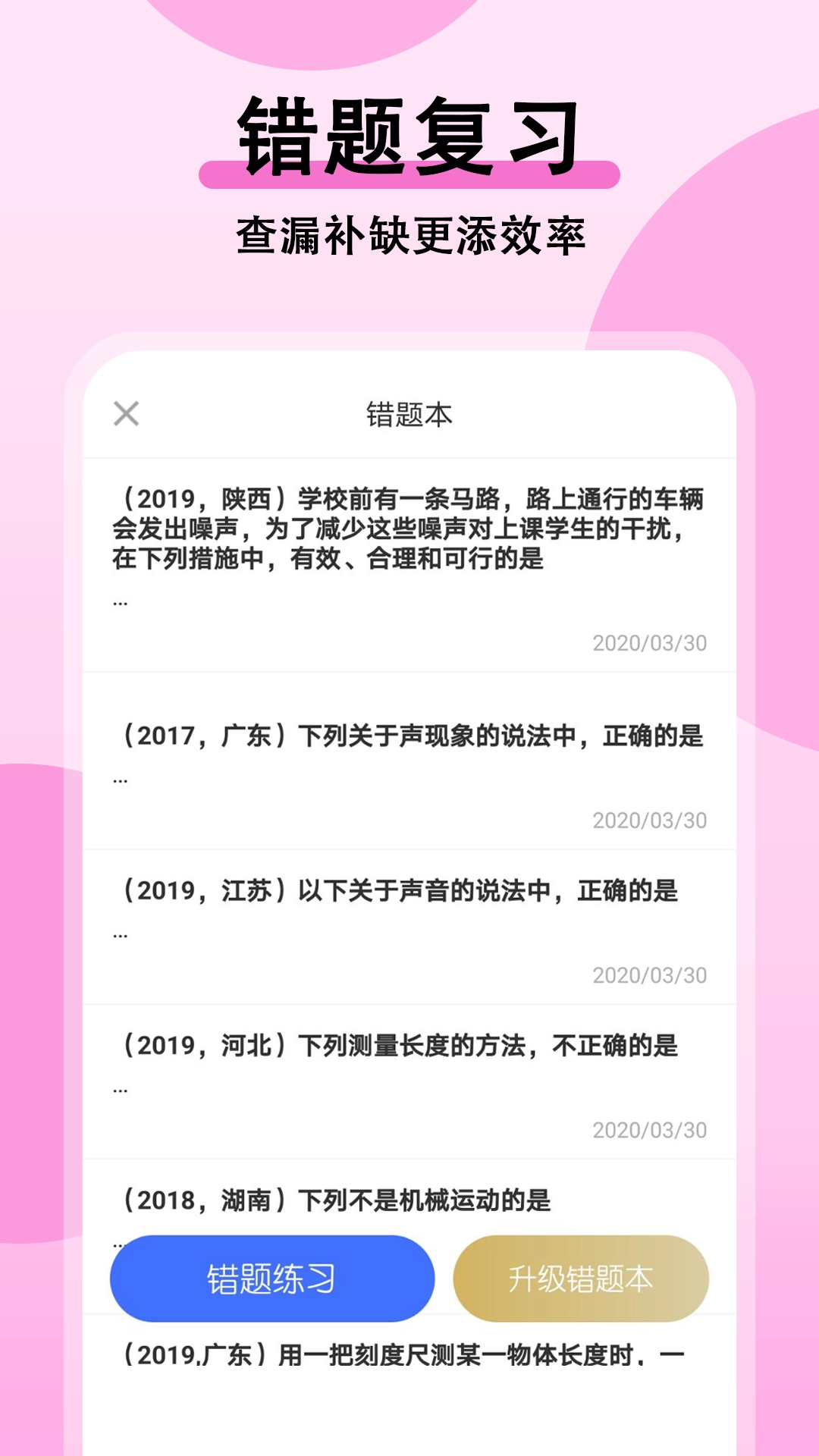Open 升级错题本 to upgrade the notebook
Screen dimensions: 819x1456
click(580, 1277)
